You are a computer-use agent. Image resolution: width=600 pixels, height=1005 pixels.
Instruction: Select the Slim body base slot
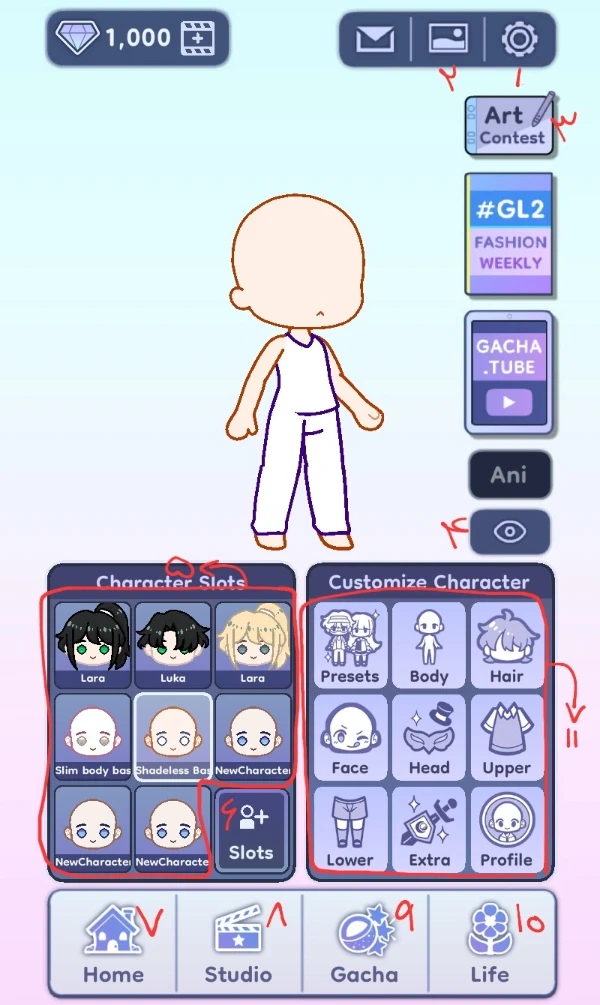(93, 737)
